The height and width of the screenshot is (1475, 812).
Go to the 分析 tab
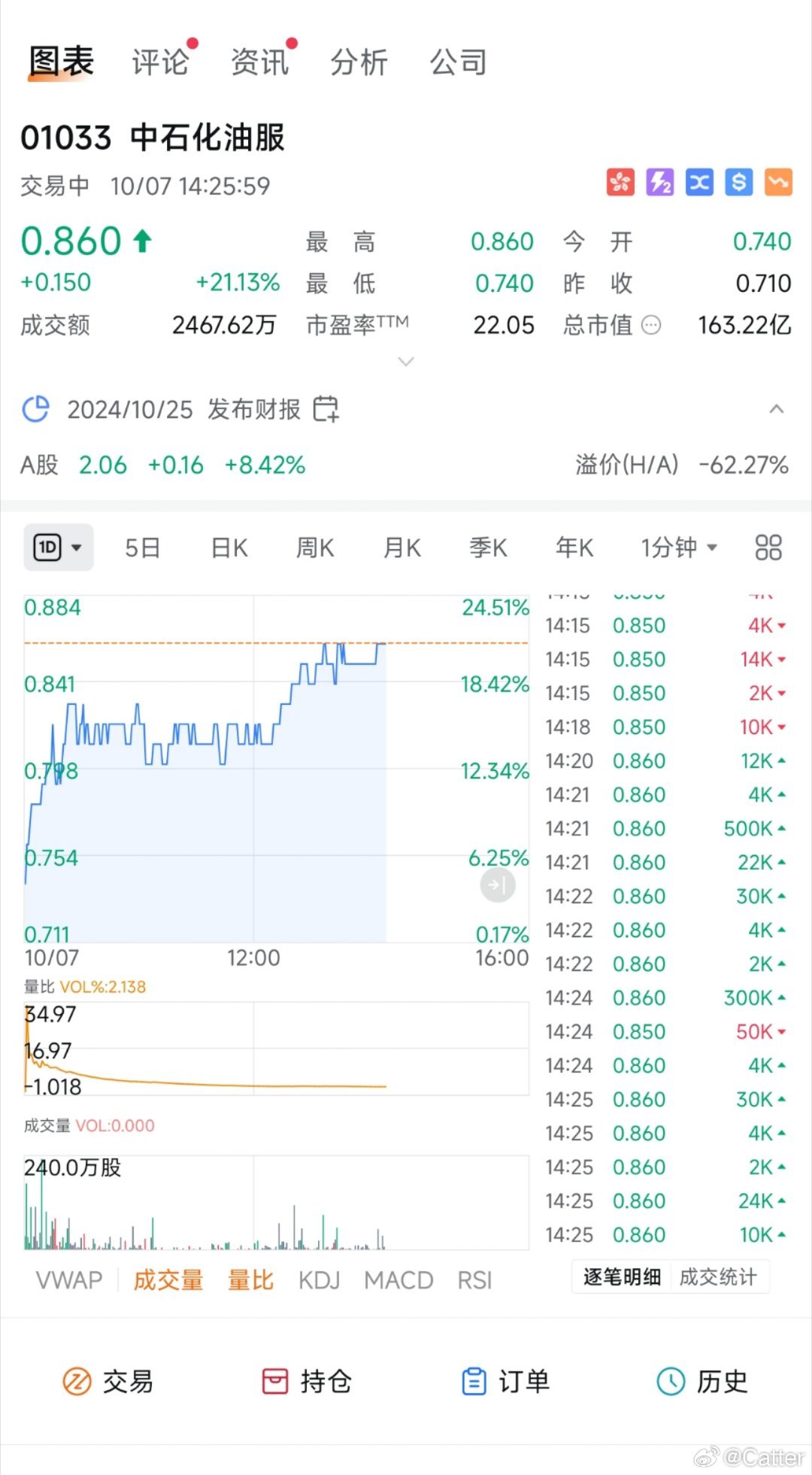tap(359, 62)
